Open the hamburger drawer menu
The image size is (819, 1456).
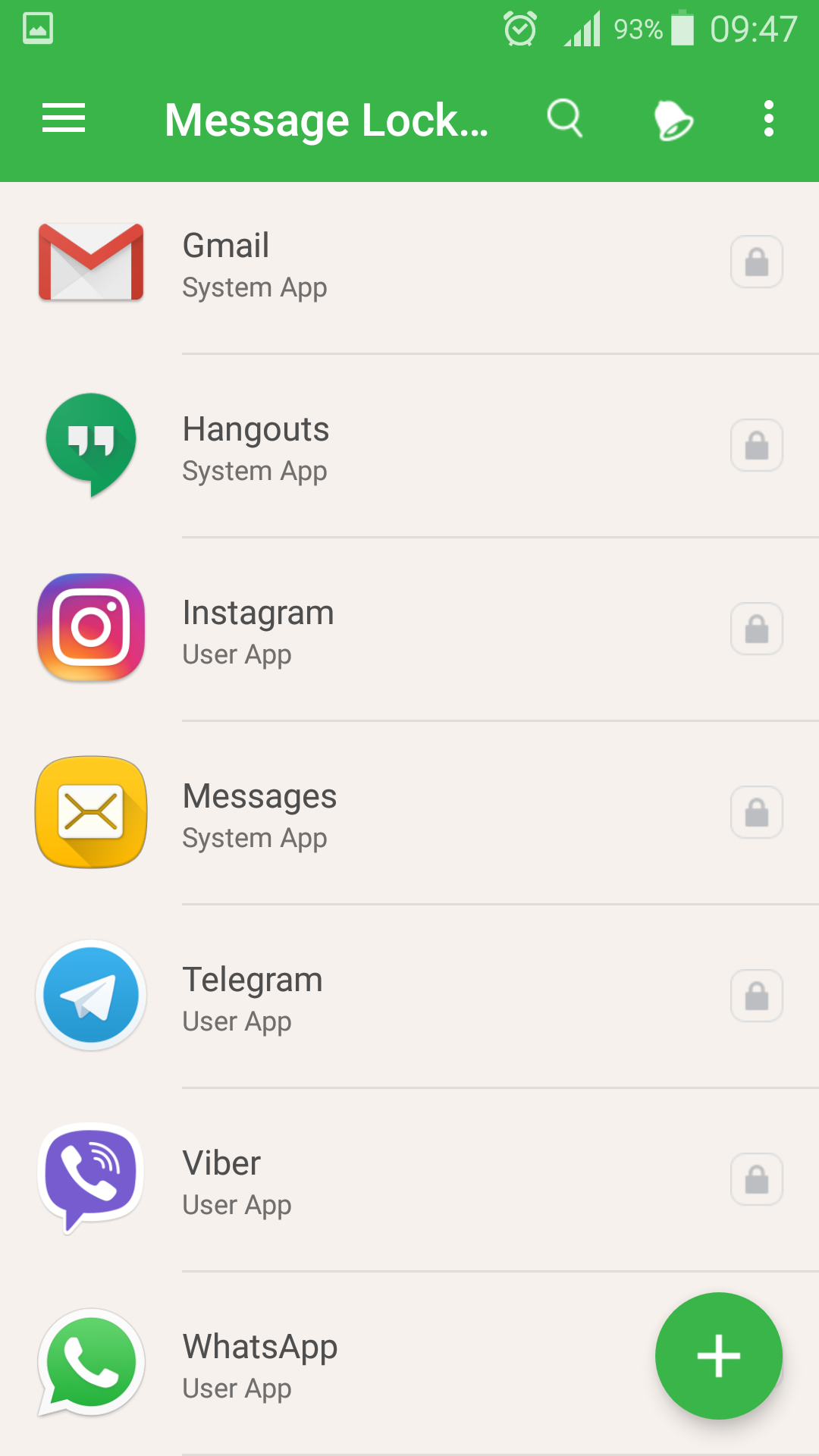coord(64,119)
